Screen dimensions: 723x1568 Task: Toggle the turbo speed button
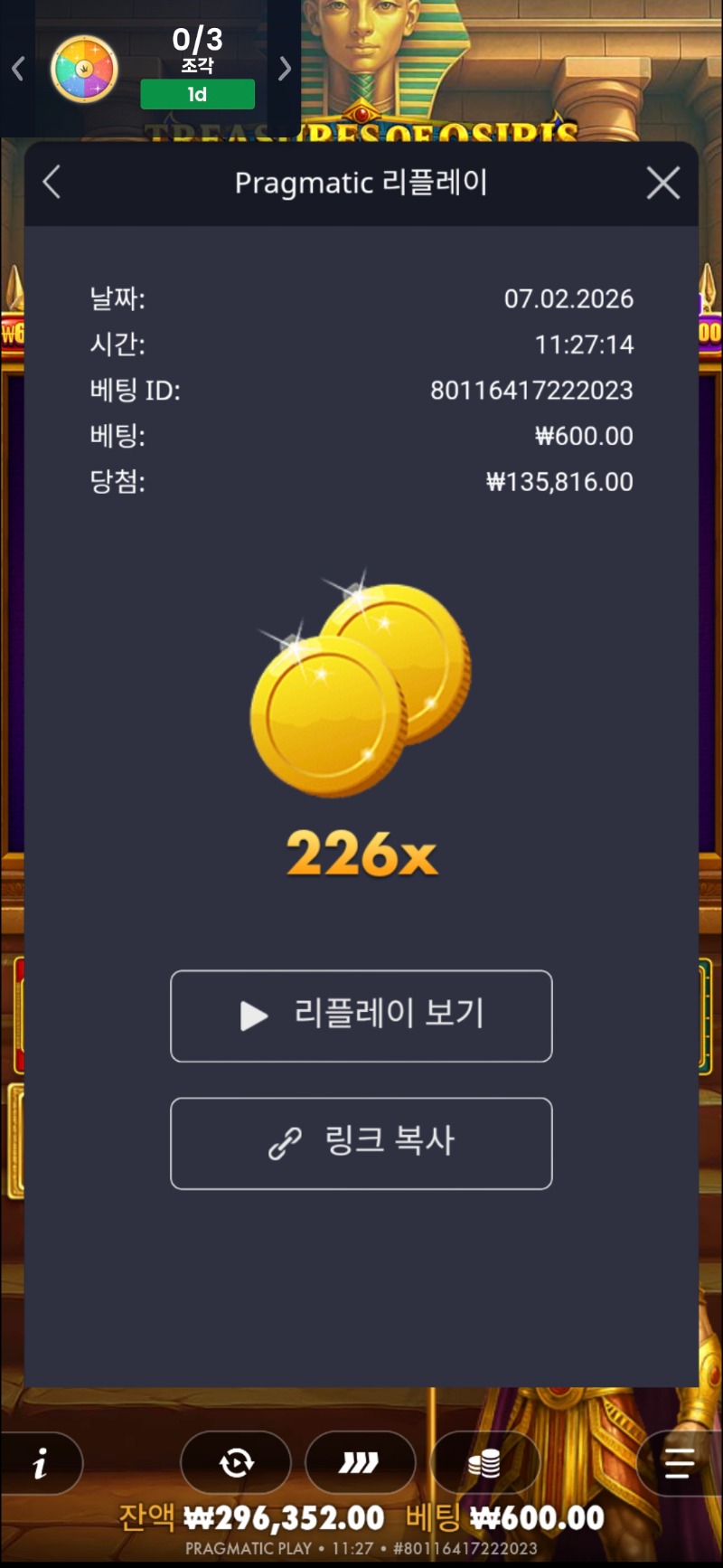click(x=360, y=1462)
